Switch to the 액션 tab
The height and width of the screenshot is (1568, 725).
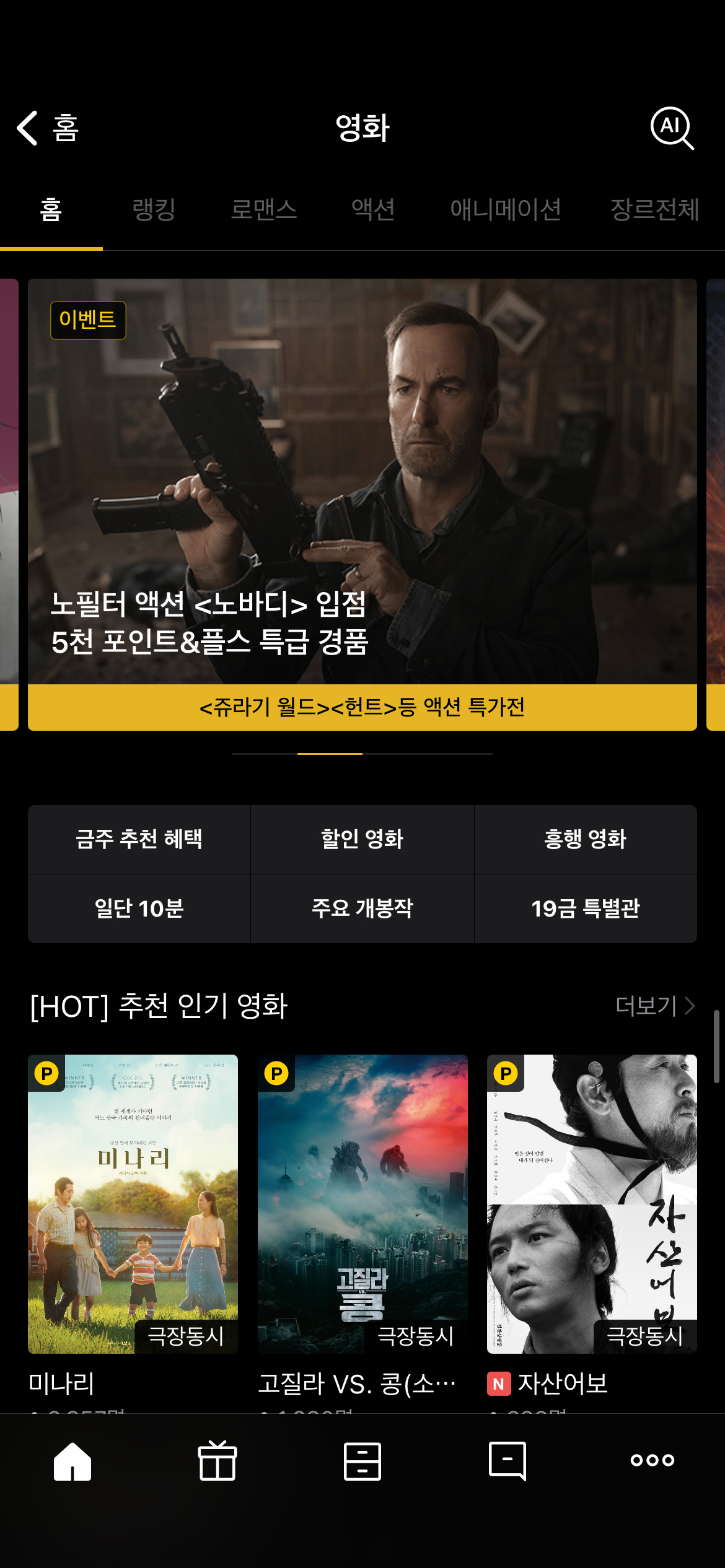pyautogui.click(x=373, y=210)
